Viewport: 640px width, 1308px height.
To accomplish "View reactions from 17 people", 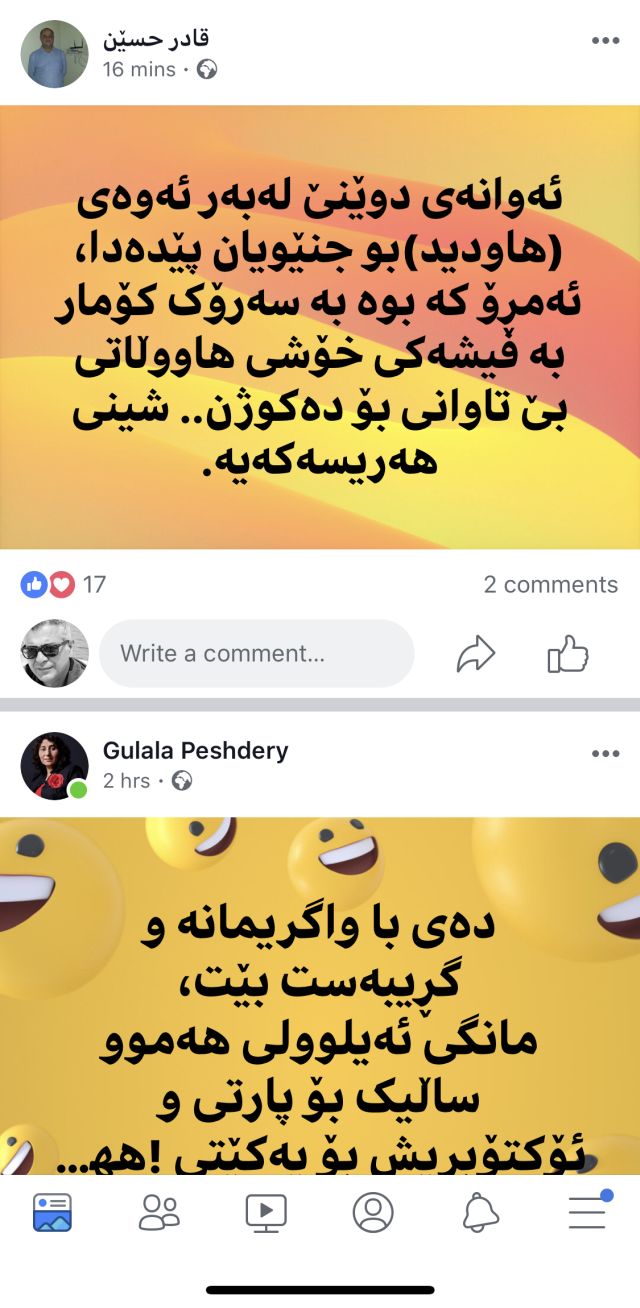I will [64, 585].
